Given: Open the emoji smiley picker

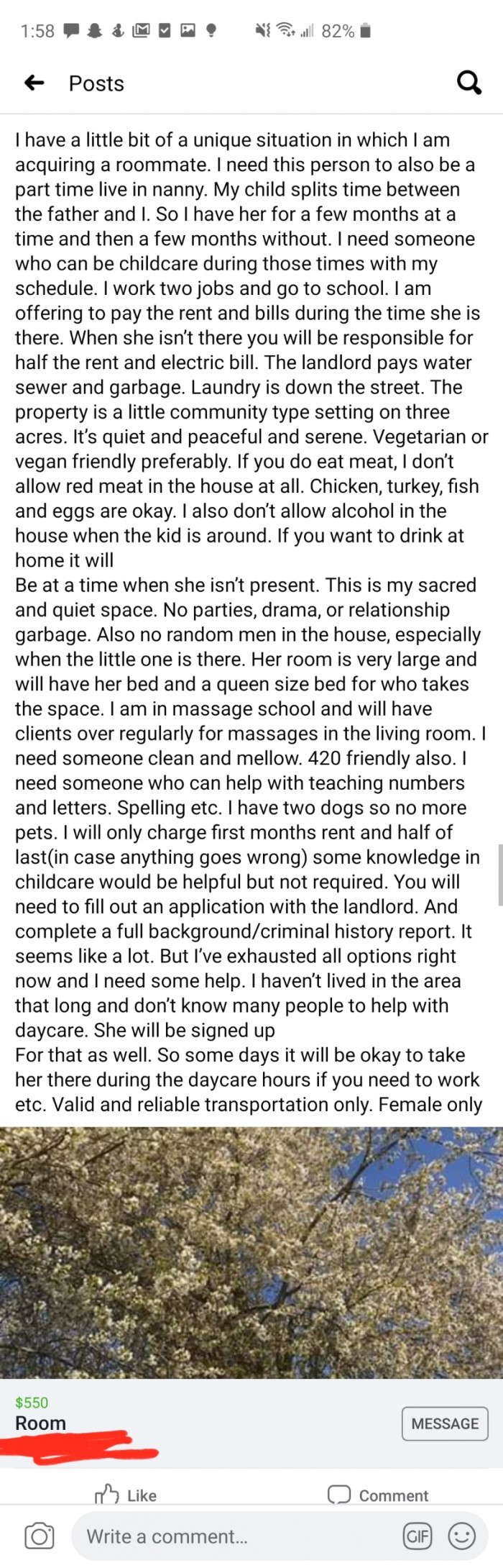Looking at the screenshot, I should coord(461,1536).
